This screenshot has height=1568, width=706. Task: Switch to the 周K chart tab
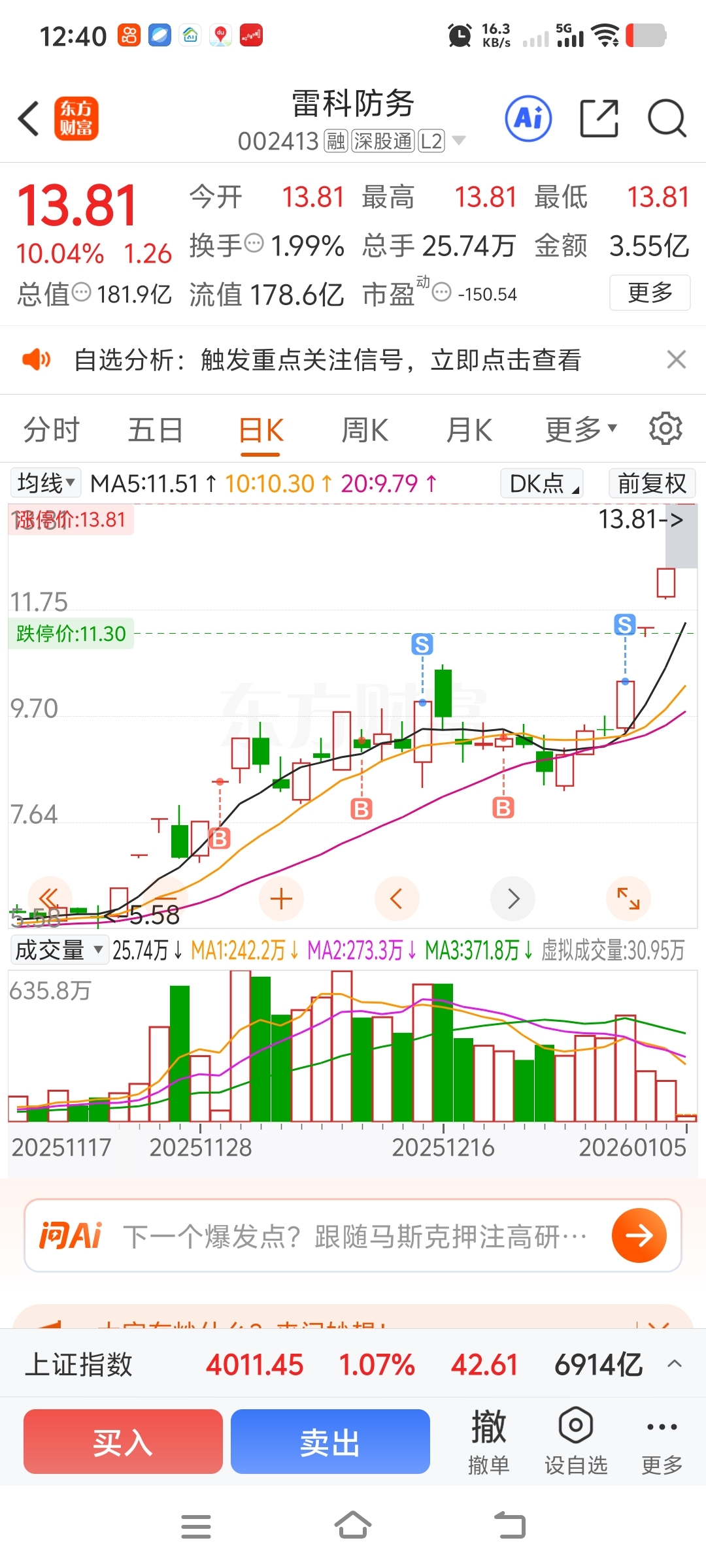pyautogui.click(x=365, y=431)
